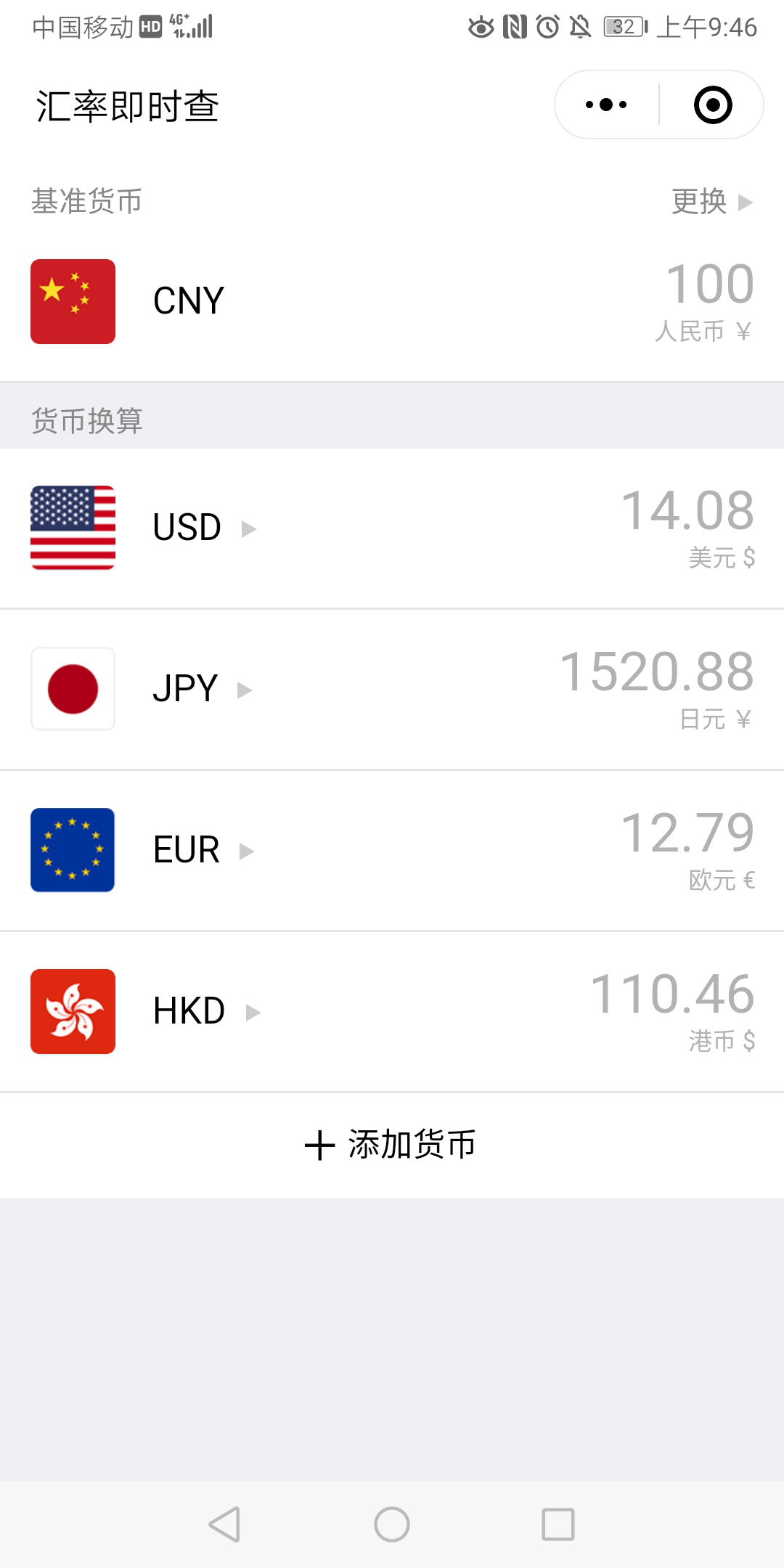Tap the Hong Kong flag icon beside HKD
The image size is (784, 1568).
(72, 1010)
